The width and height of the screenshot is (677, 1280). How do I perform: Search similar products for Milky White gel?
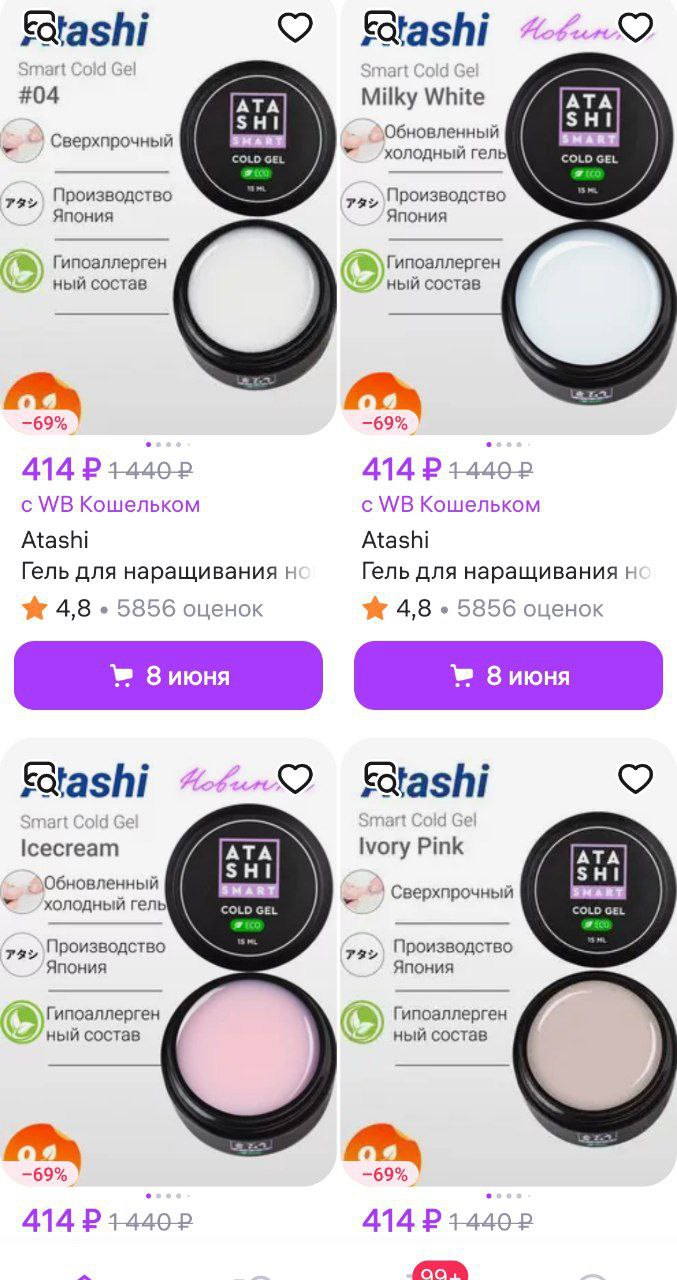[x=381, y=28]
